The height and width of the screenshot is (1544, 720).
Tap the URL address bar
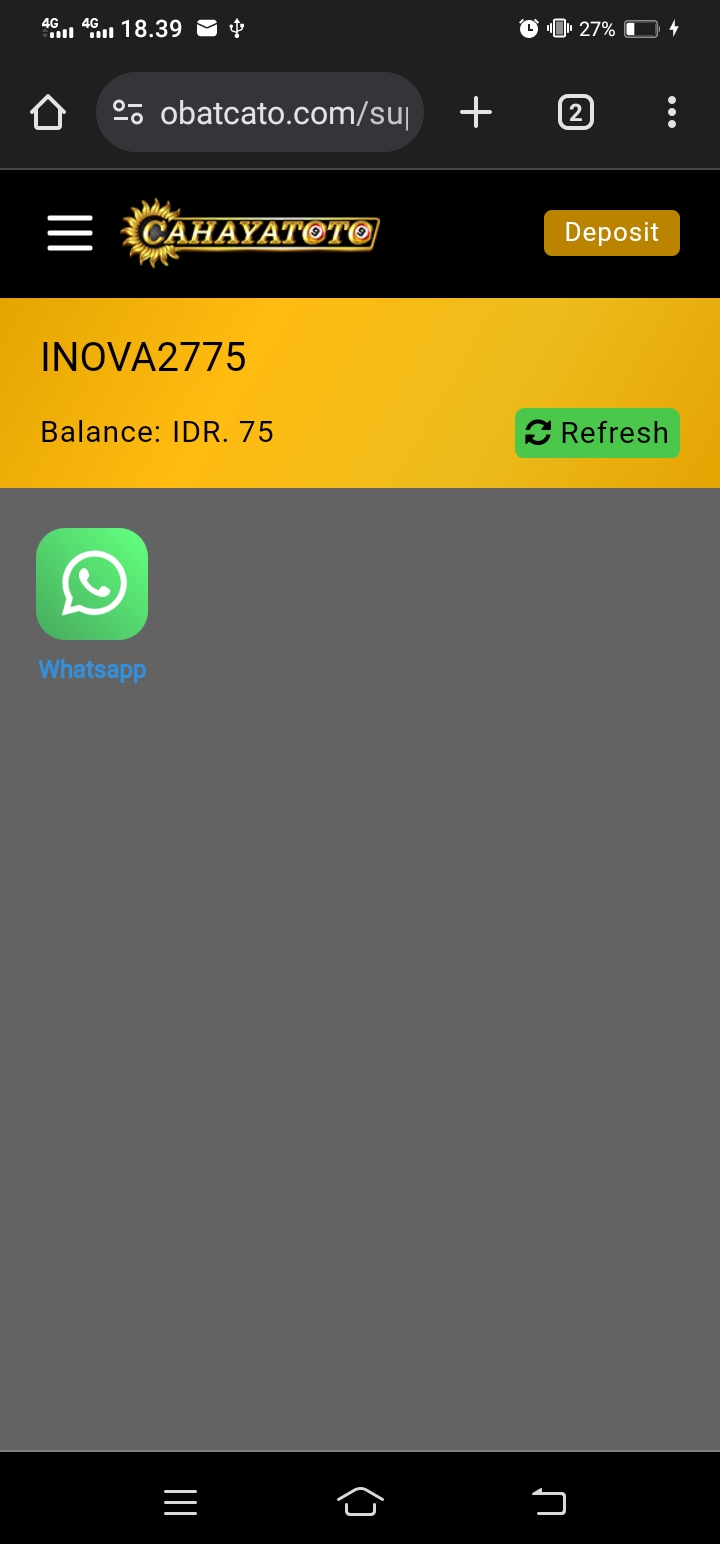coord(260,113)
